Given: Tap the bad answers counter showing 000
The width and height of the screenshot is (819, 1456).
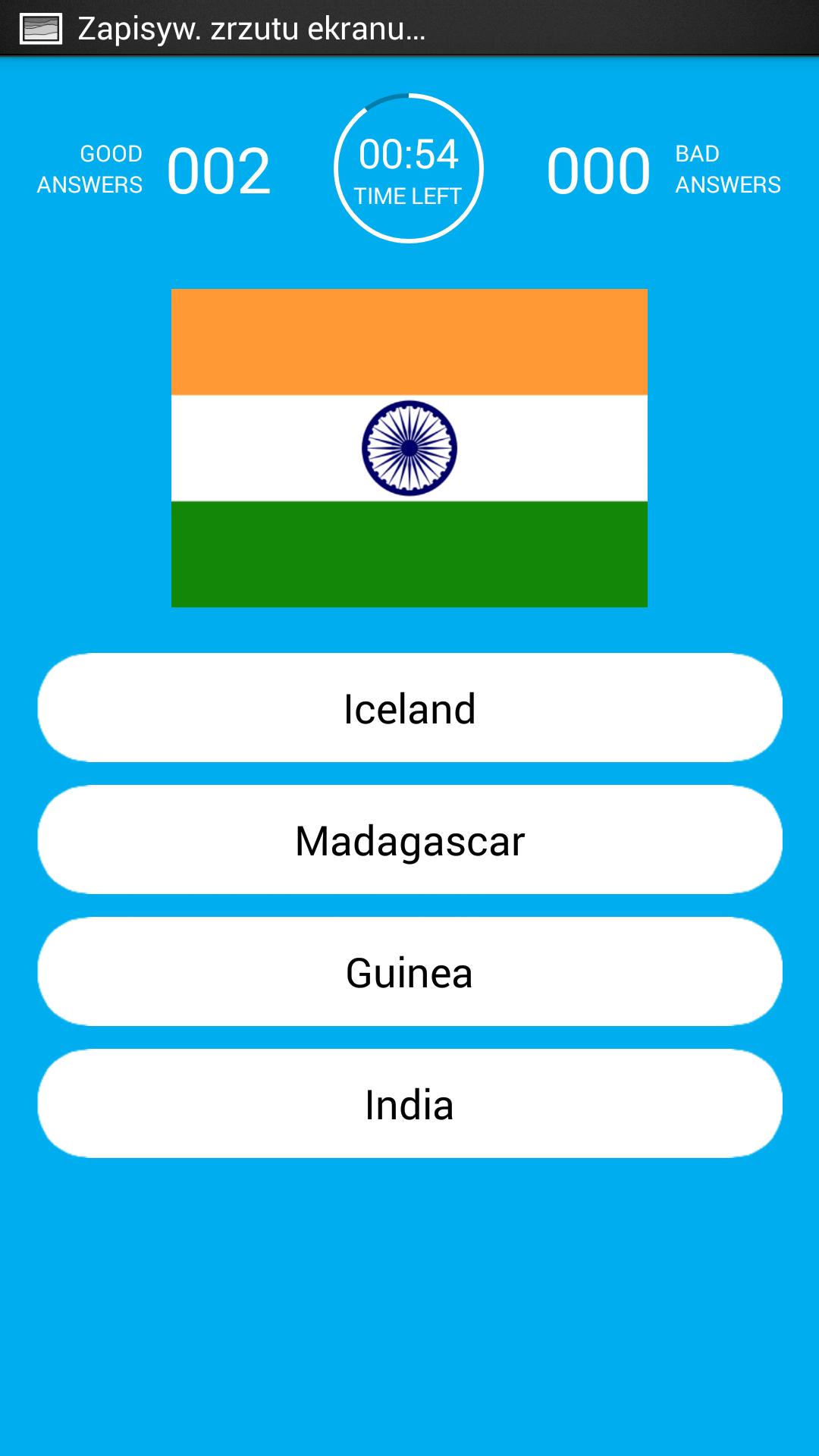Looking at the screenshot, I should pyautogui.click(x=598, y=171).
